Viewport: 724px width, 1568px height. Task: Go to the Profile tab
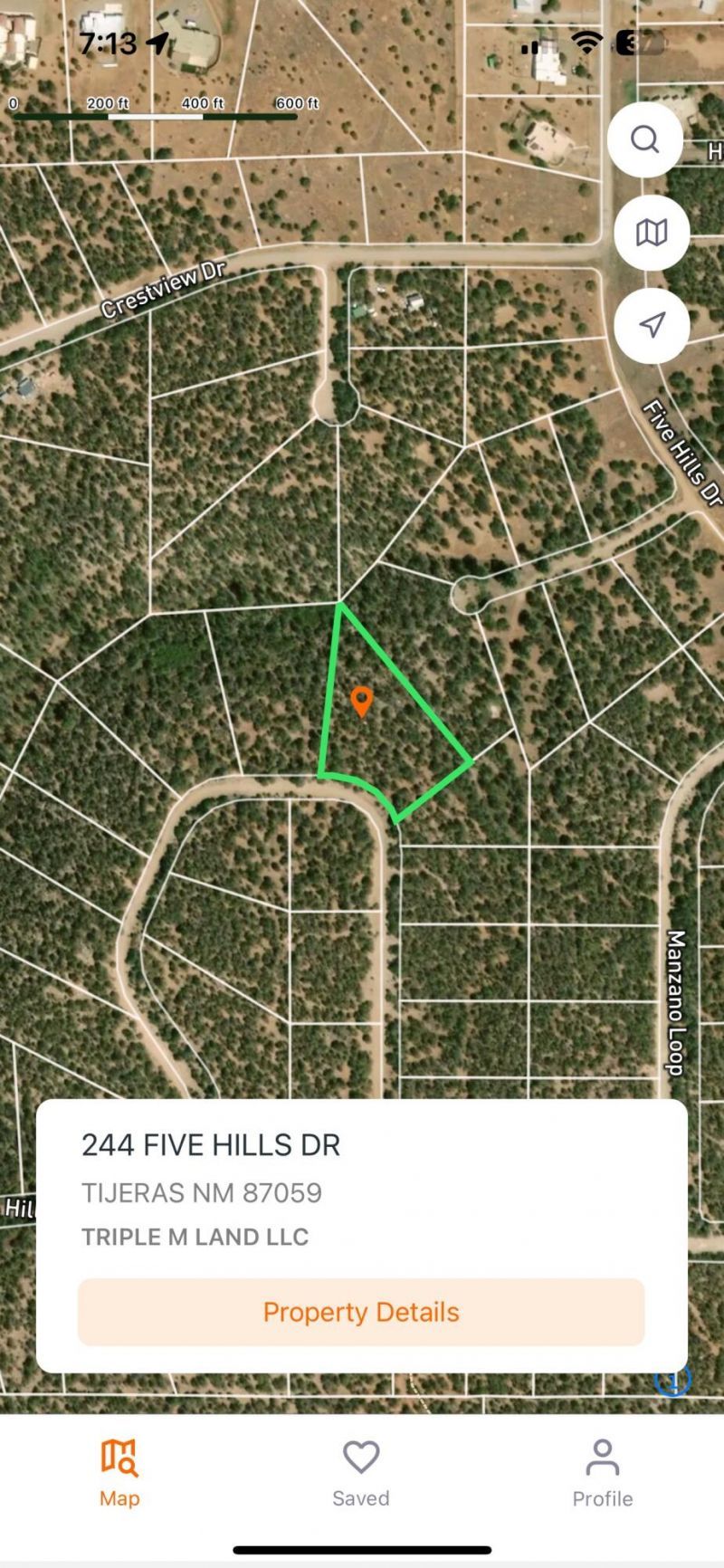point(602,1473)
